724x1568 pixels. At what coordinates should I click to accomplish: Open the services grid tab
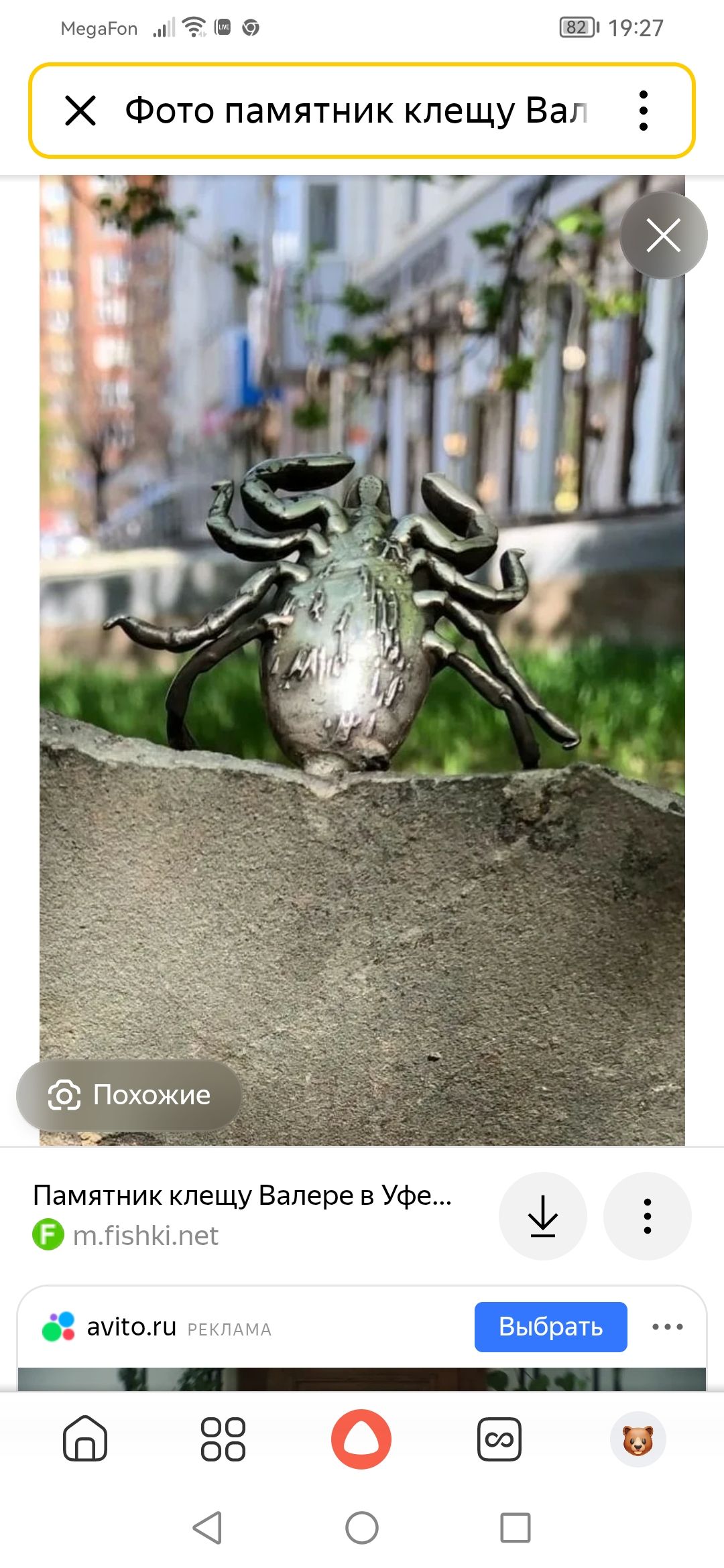click(223, 1439)
